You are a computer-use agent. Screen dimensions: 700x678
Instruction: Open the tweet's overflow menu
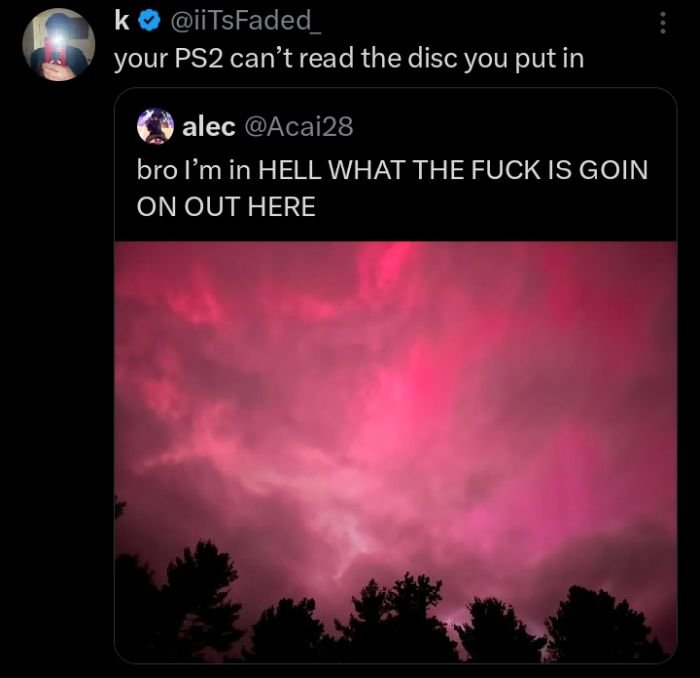(x=663, y=22)
